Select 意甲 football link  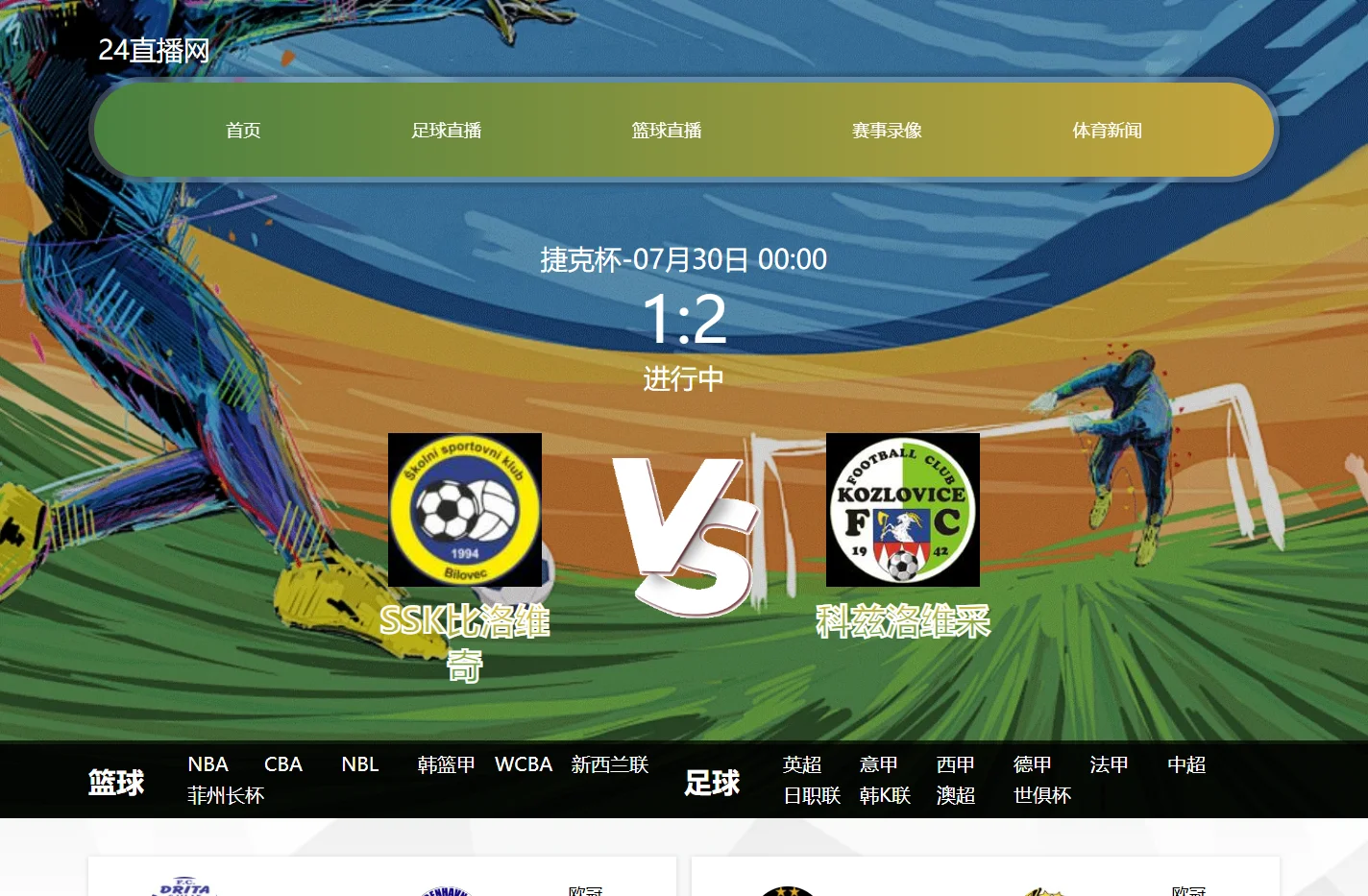[x=879, y=764]
